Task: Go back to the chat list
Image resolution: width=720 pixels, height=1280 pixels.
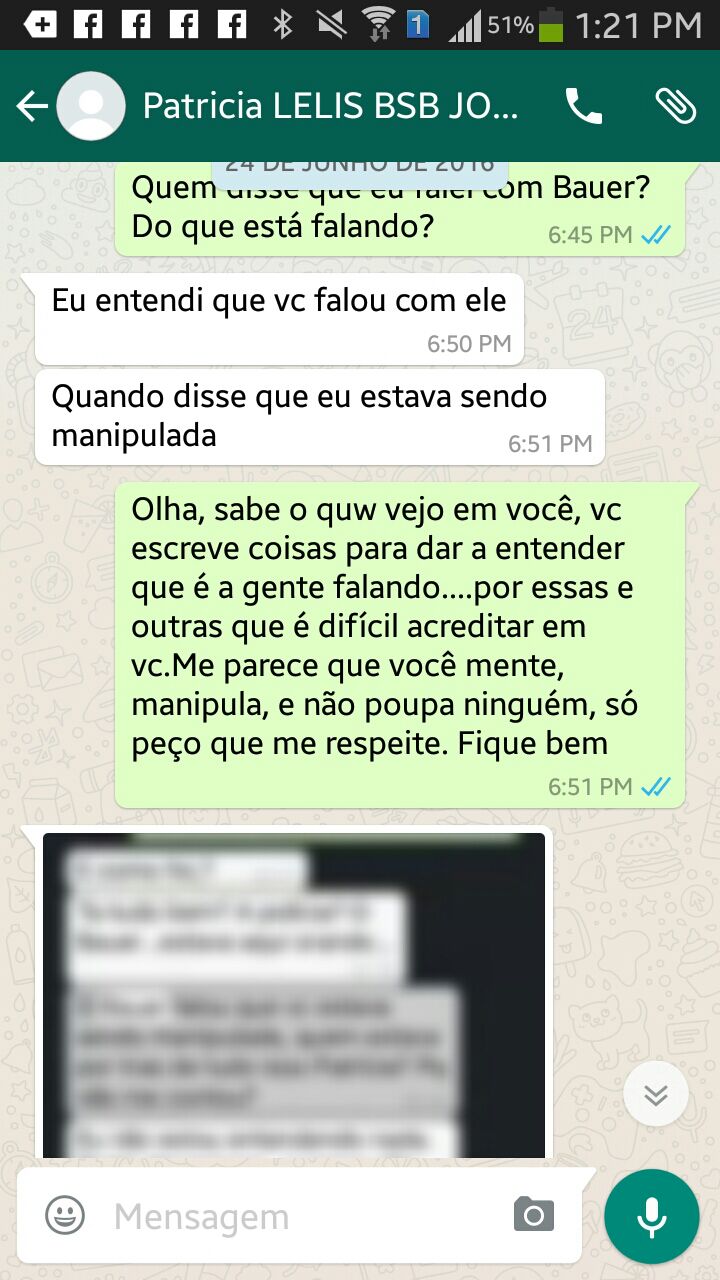Action: coord(32,106)
